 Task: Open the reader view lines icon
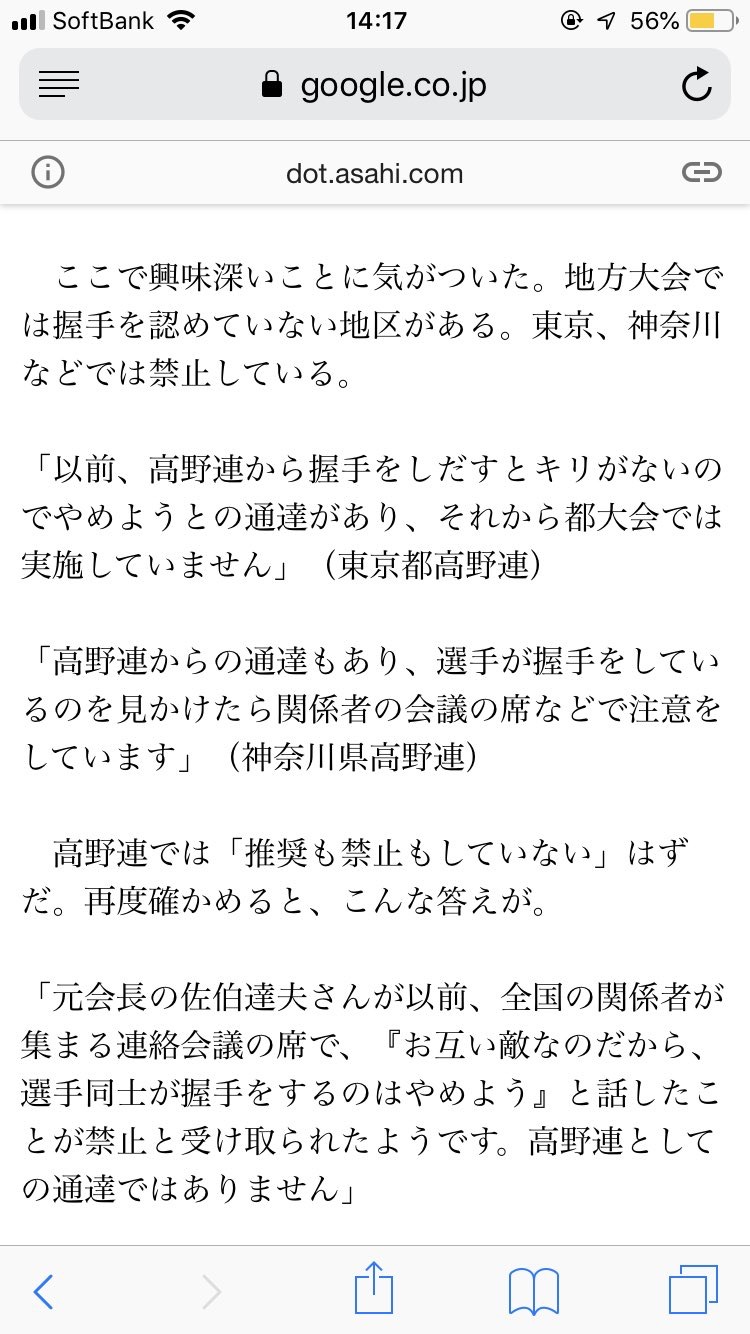(x=58, y=85)
